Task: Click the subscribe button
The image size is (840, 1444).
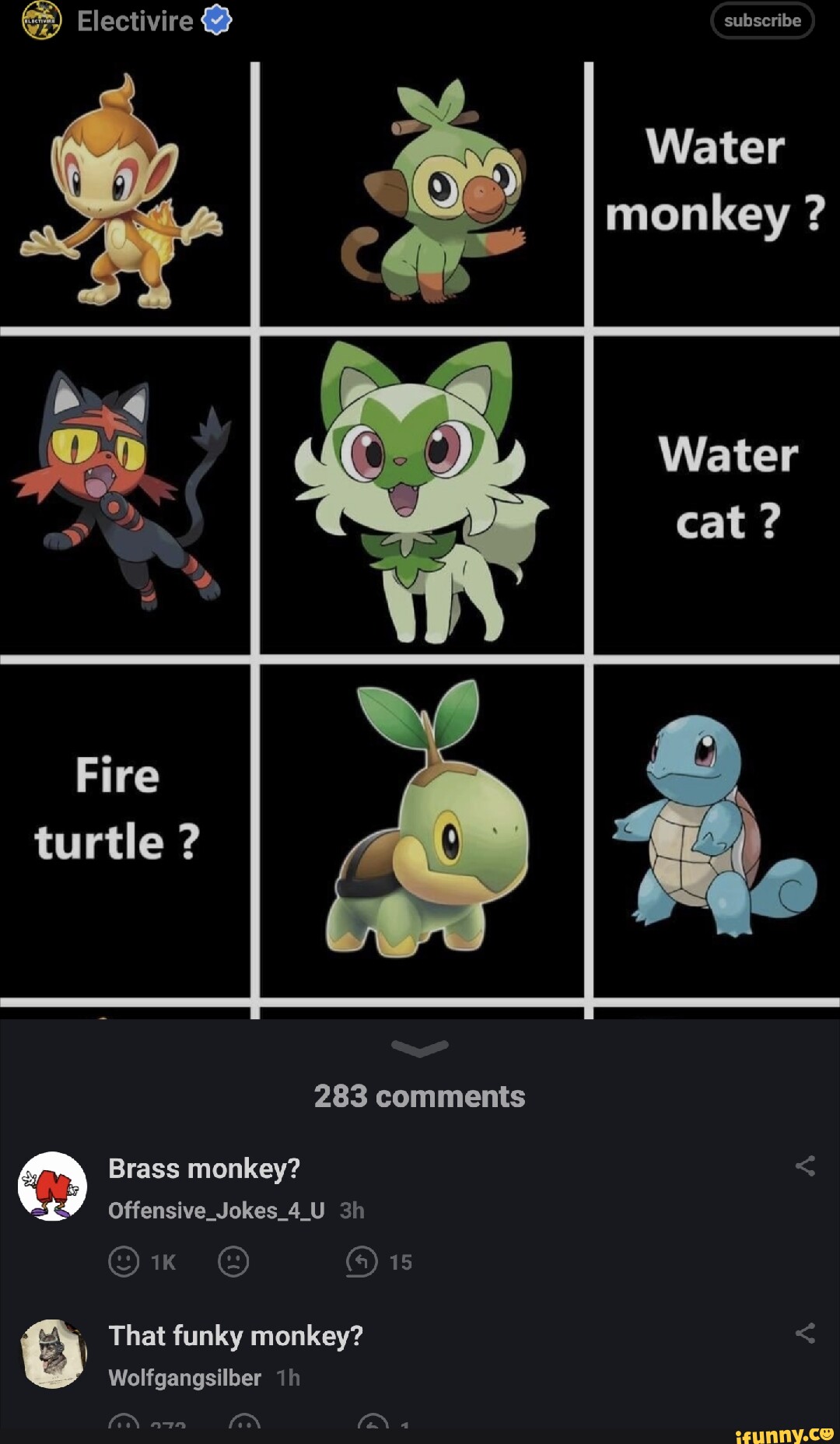Action: point(762,21)
